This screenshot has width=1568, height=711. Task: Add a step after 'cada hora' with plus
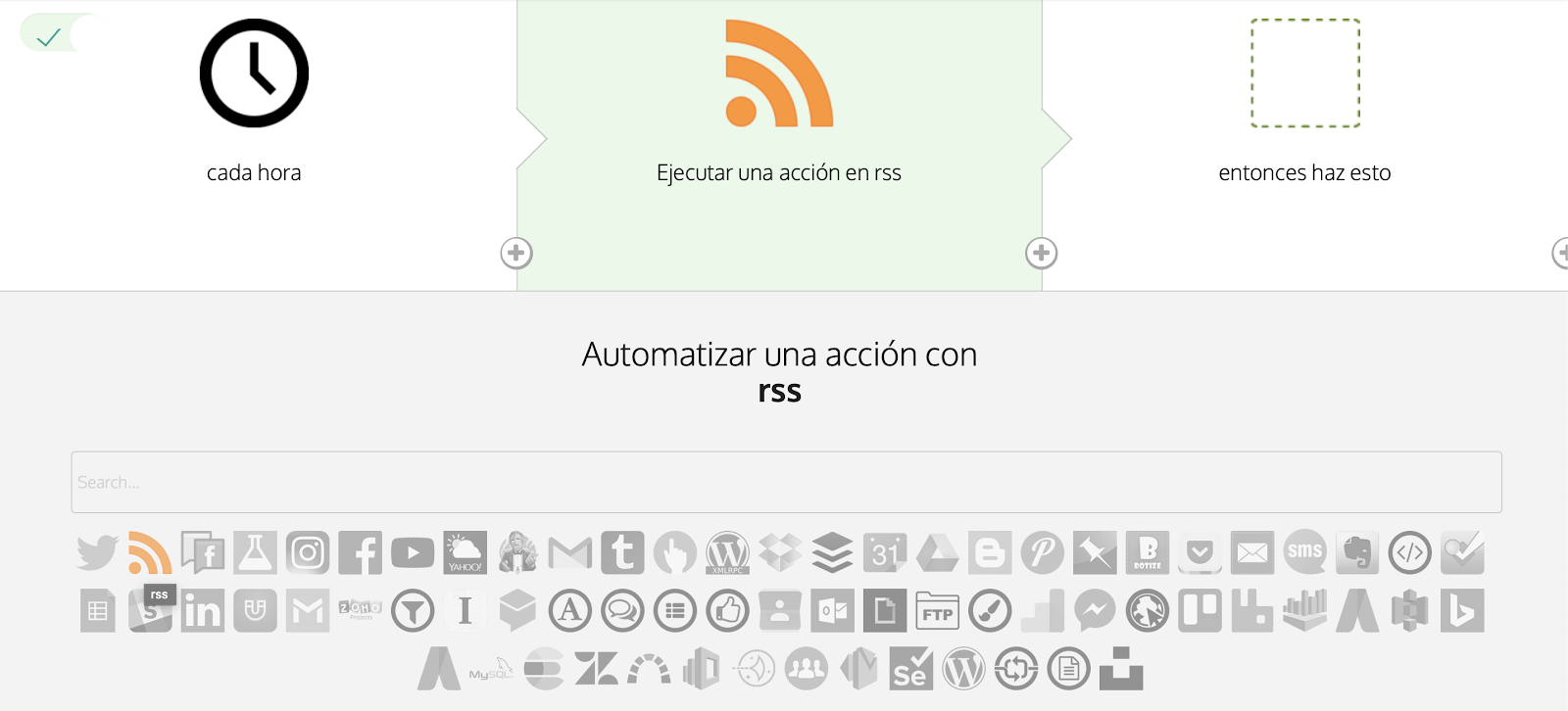516,254
